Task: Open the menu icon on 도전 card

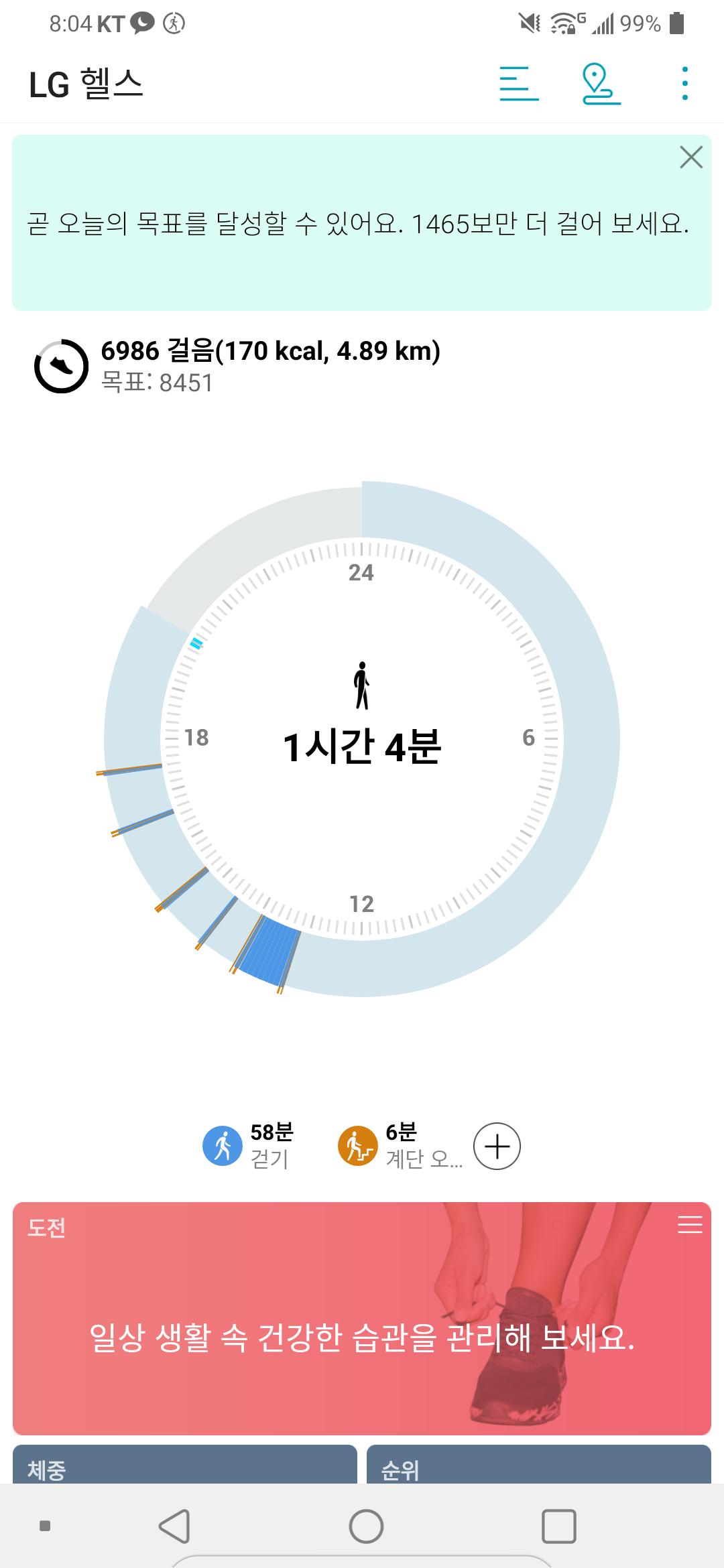Action: (x=690, y=1224)
